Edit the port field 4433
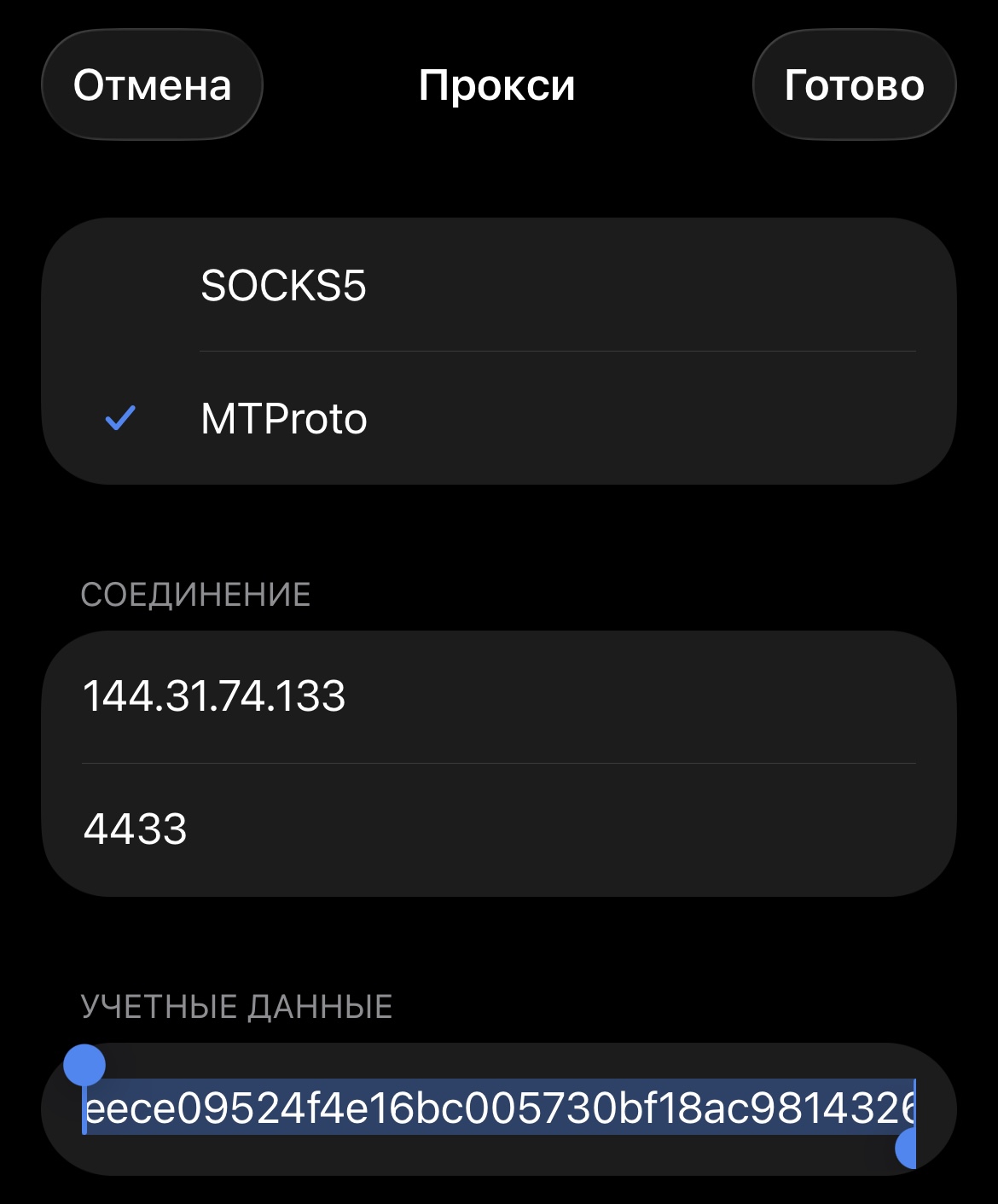998x1204 pixels. tap(498, 829)
